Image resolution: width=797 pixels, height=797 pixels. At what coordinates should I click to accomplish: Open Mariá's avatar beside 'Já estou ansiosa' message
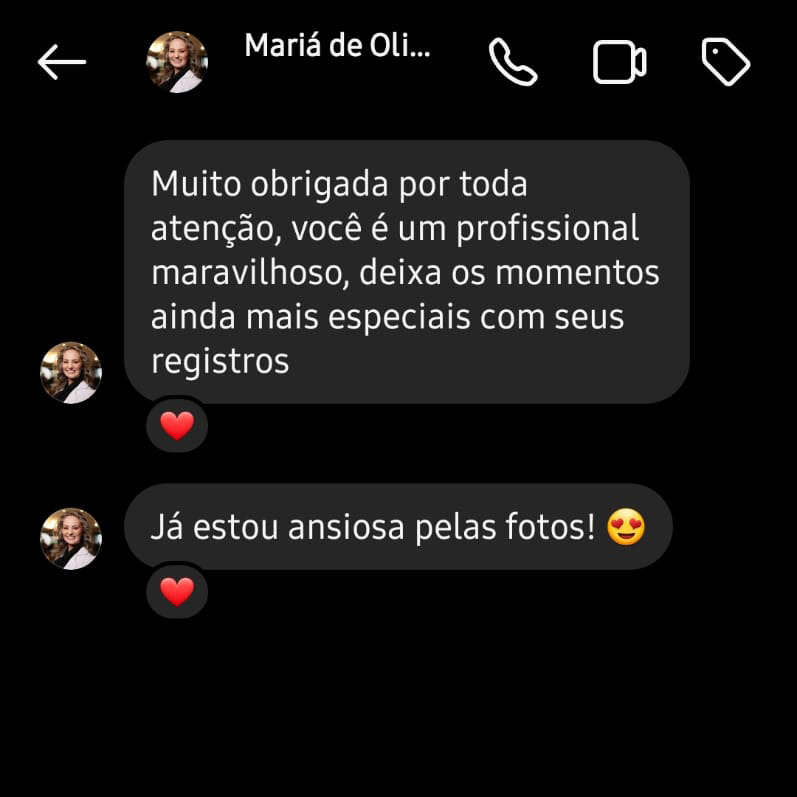pos(71,539)
